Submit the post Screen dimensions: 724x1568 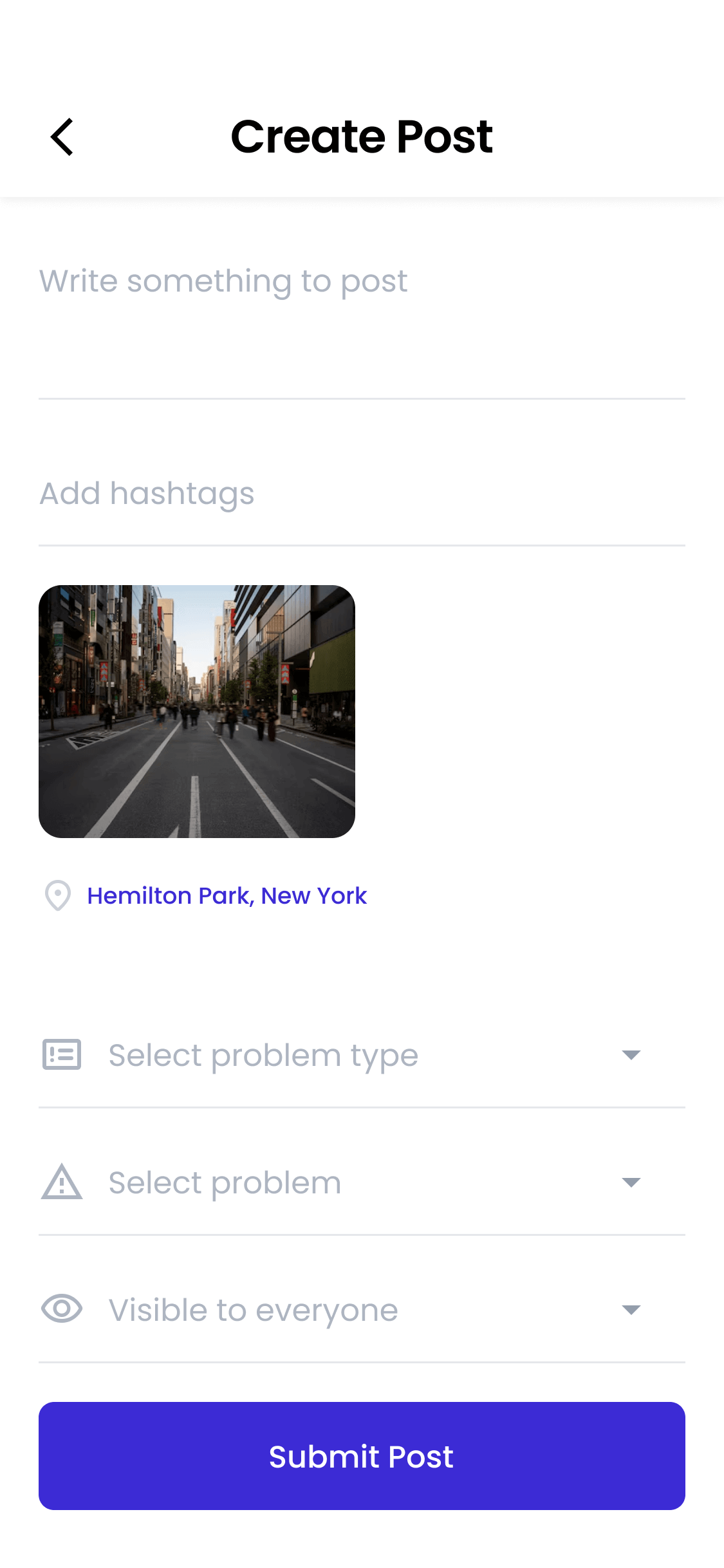pos(362,1456)
